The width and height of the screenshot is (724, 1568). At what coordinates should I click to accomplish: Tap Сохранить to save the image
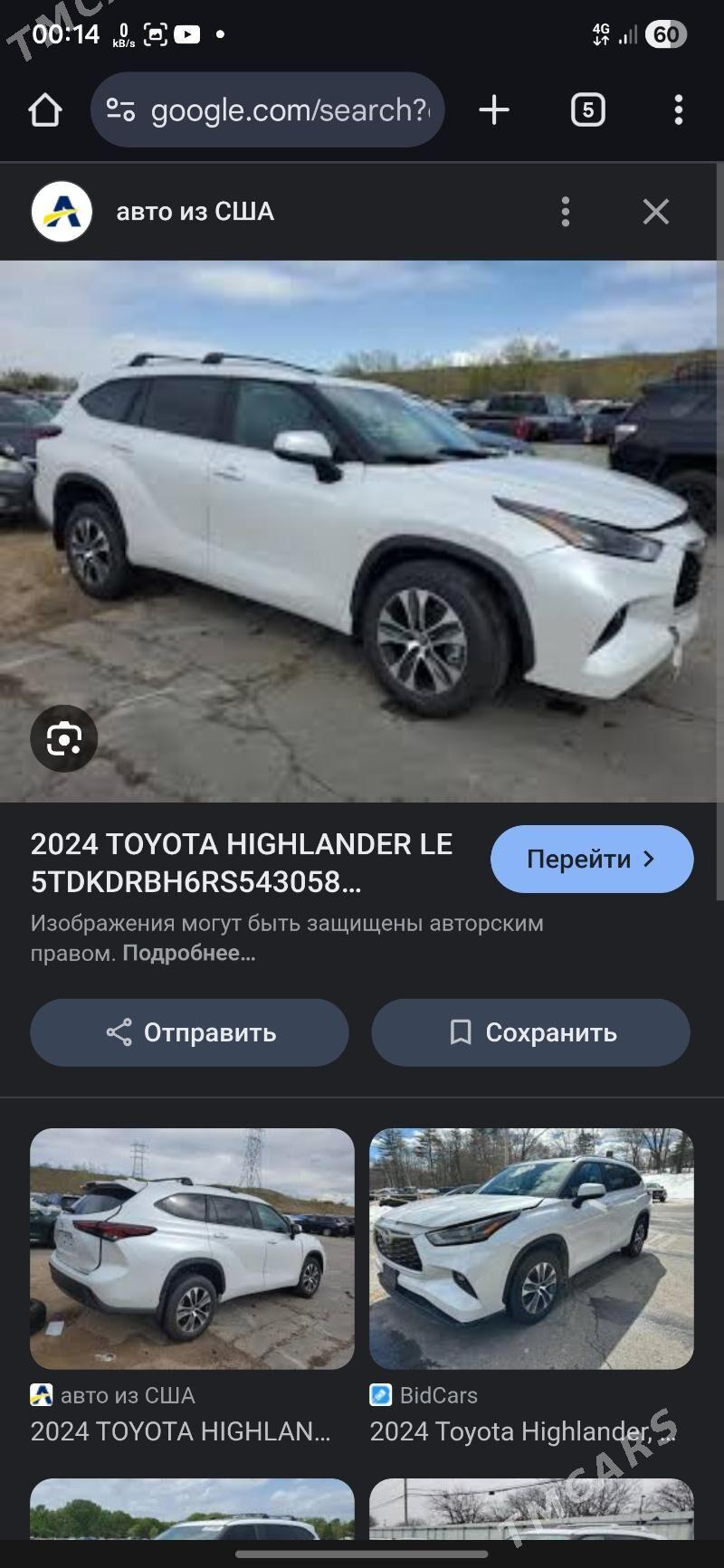[x=530, y=1032]
